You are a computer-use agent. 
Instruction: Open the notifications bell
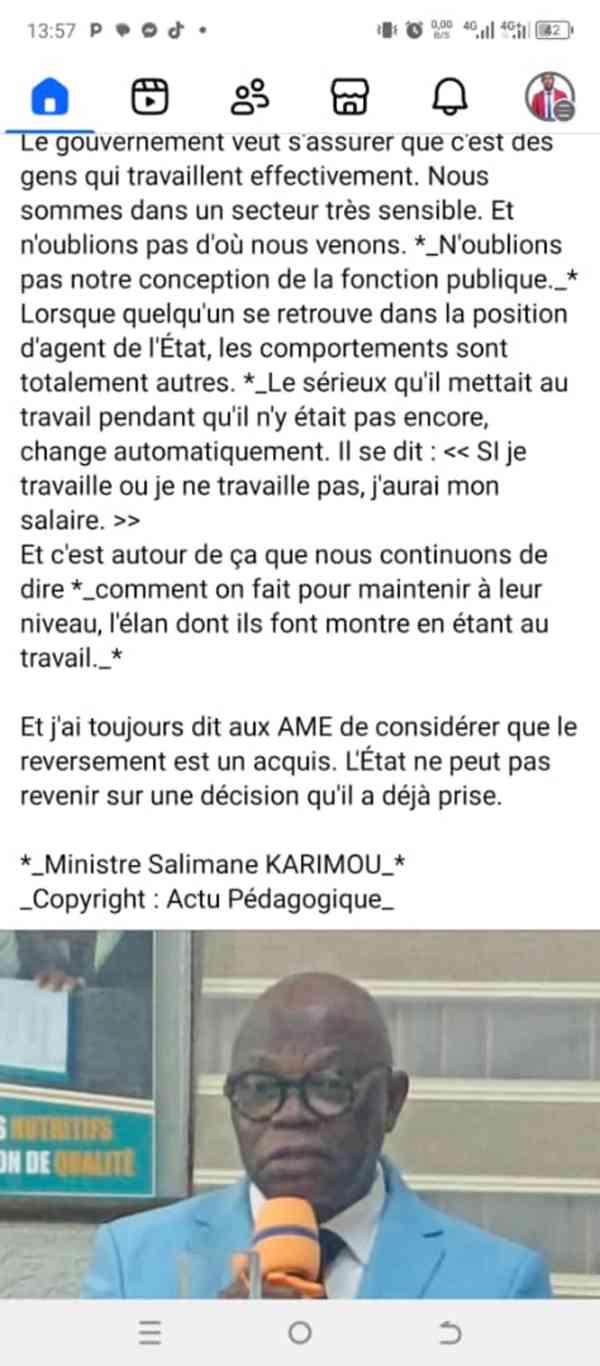tap(450, 97)
